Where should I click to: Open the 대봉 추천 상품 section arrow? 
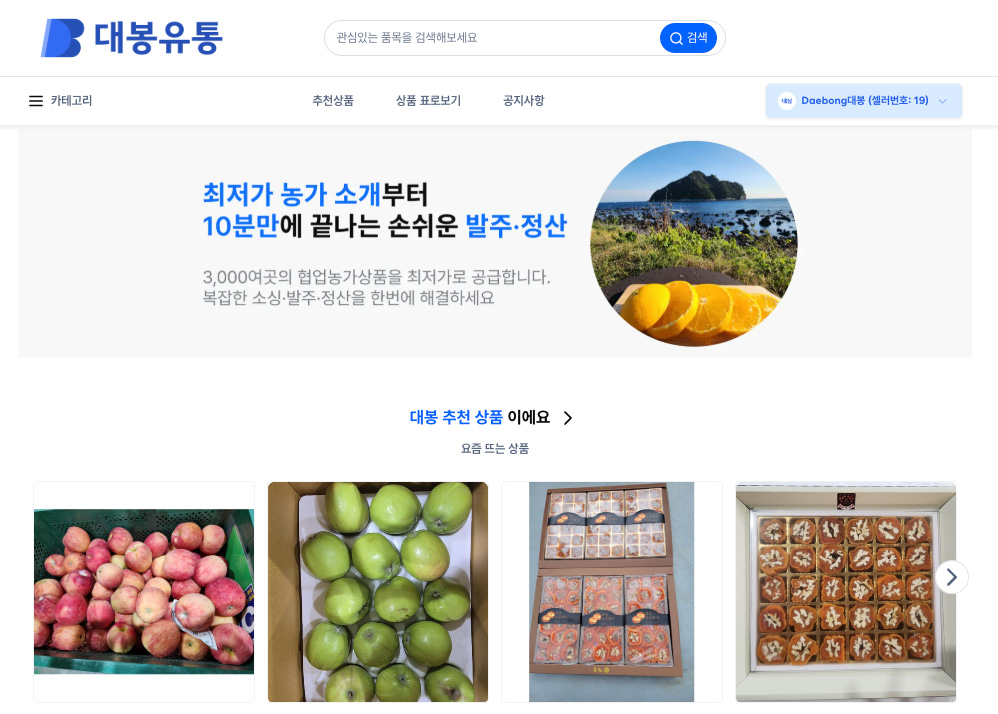coord(568,418)
